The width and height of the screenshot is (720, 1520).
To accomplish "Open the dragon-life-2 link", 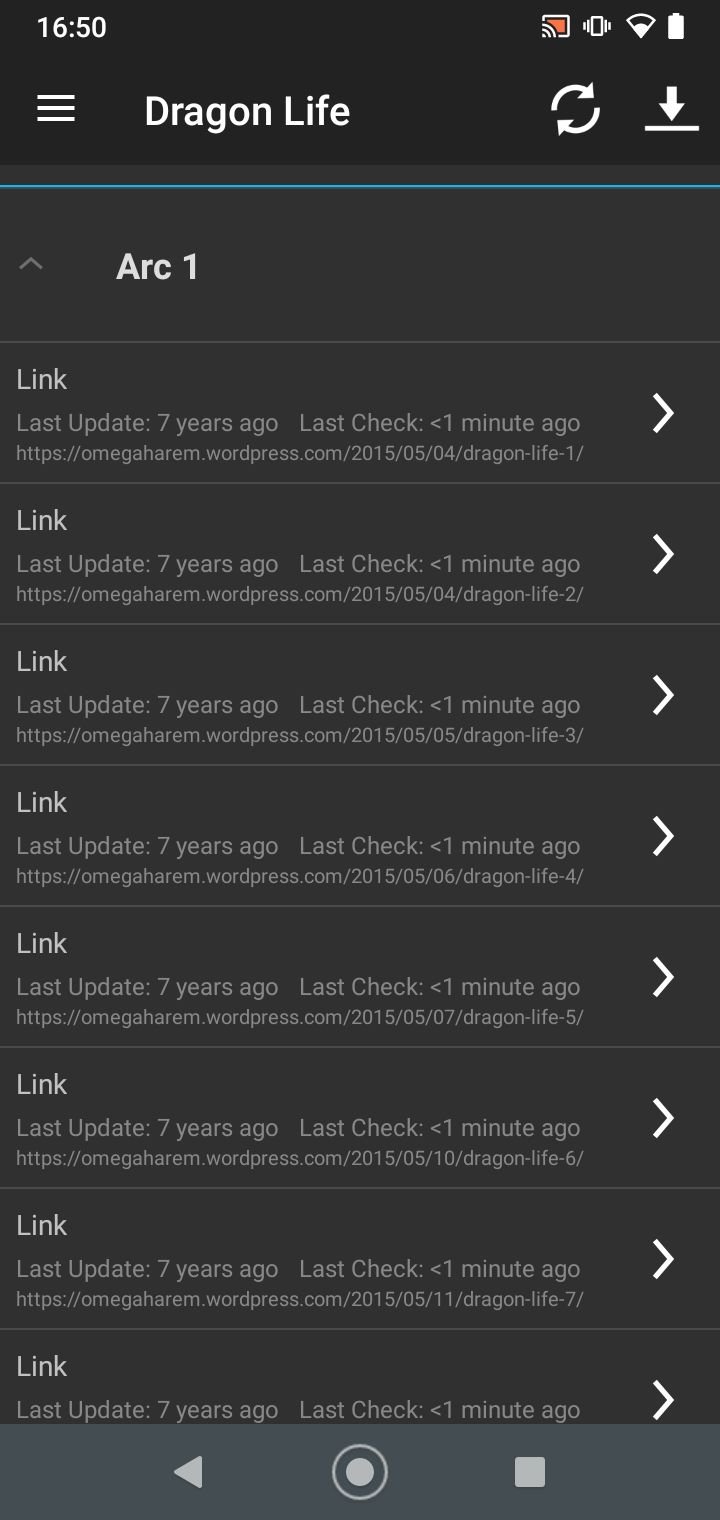I will (360, 554).
